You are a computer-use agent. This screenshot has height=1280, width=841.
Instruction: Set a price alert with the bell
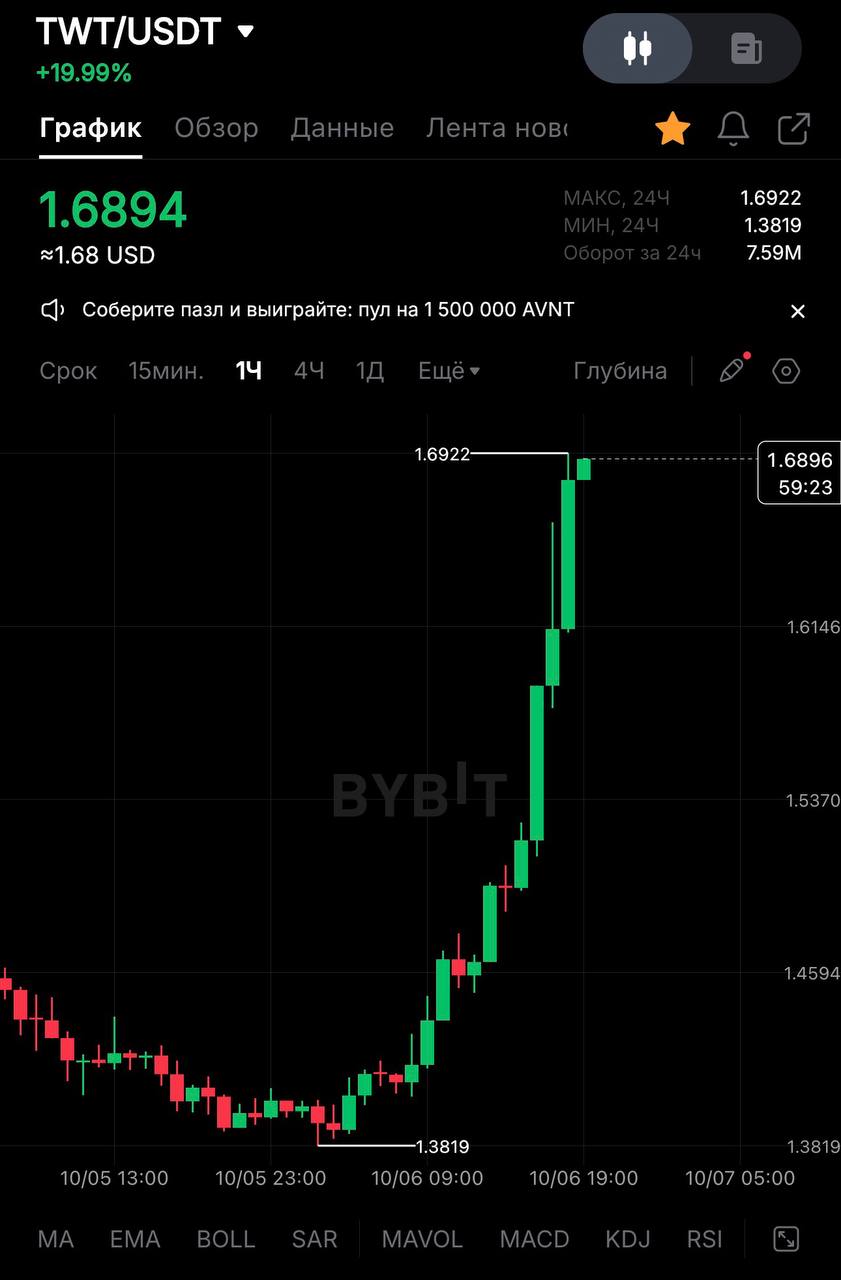[733, 128]
